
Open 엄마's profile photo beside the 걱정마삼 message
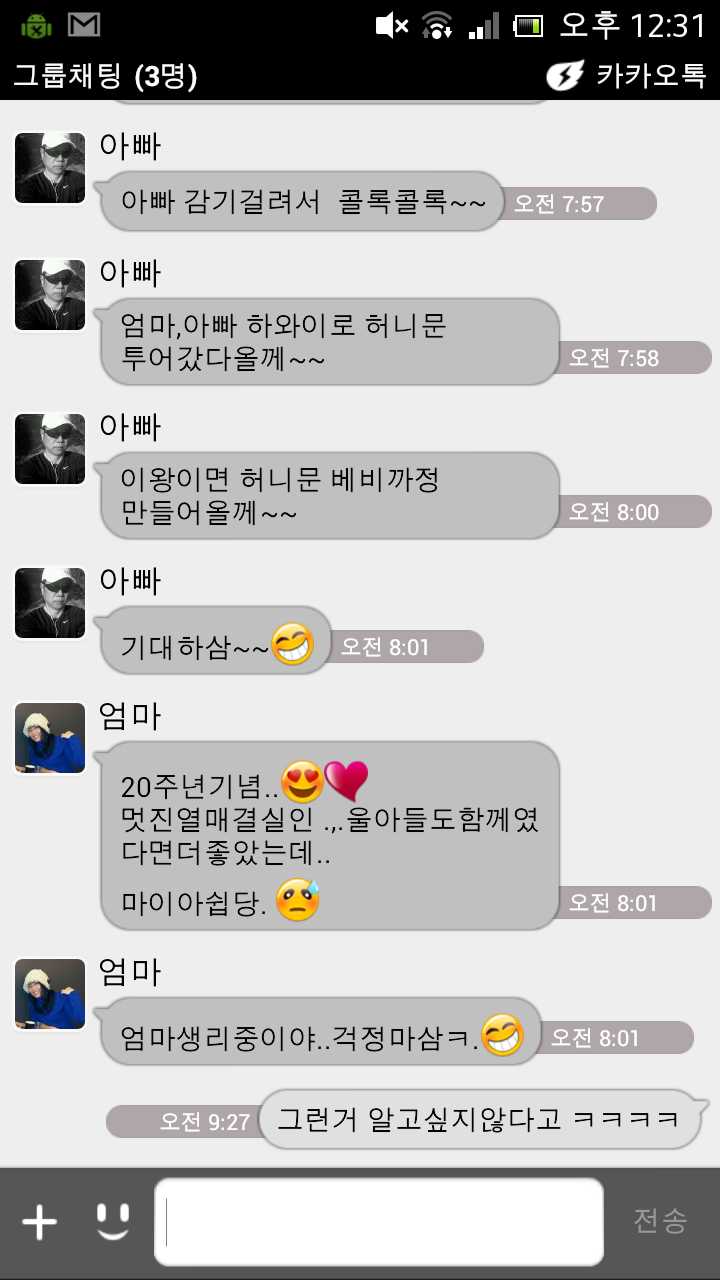click(50, 994)
